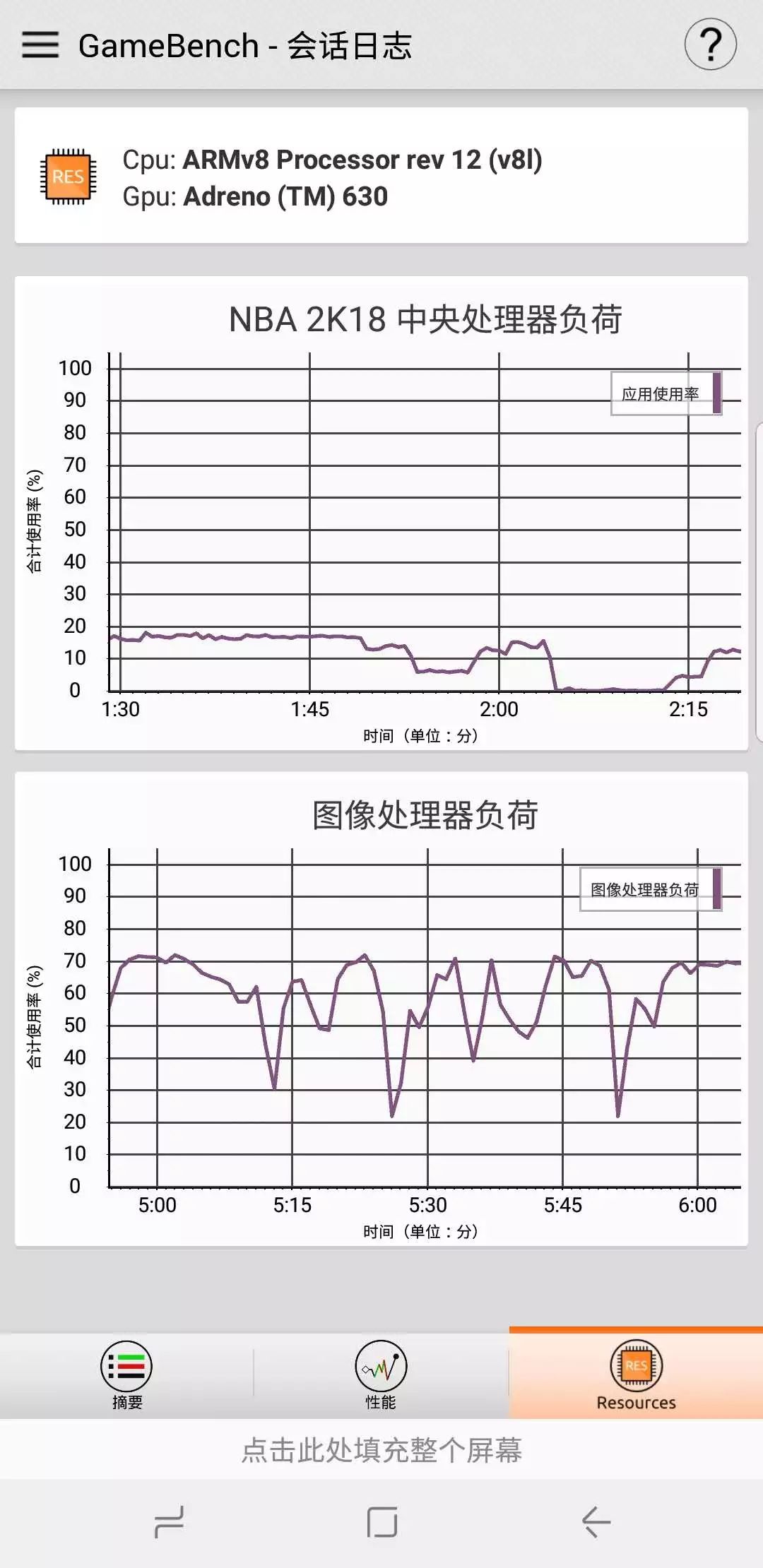Select the Resources tab
763x1568 pixels.
tap(636, 1374)
